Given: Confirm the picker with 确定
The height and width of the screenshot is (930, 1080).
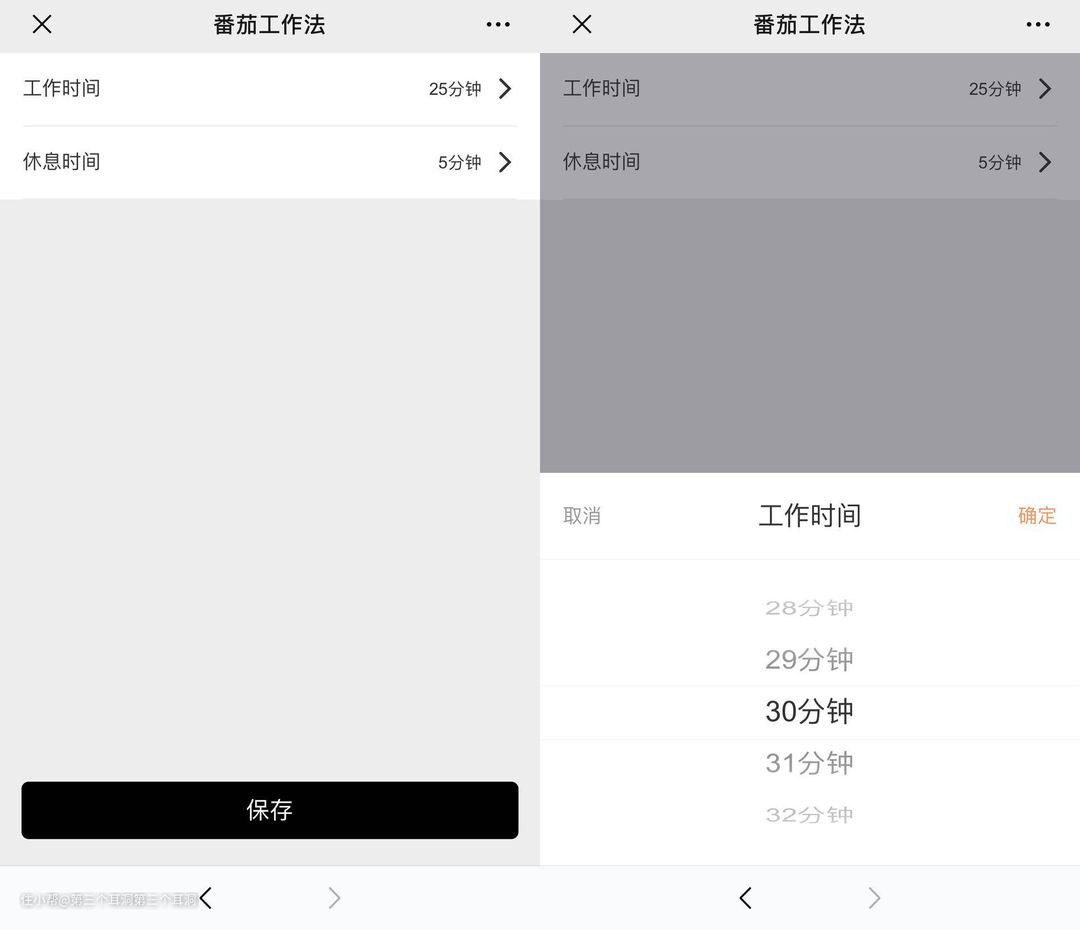Looking at the screenshot, I should point(1037,516).
